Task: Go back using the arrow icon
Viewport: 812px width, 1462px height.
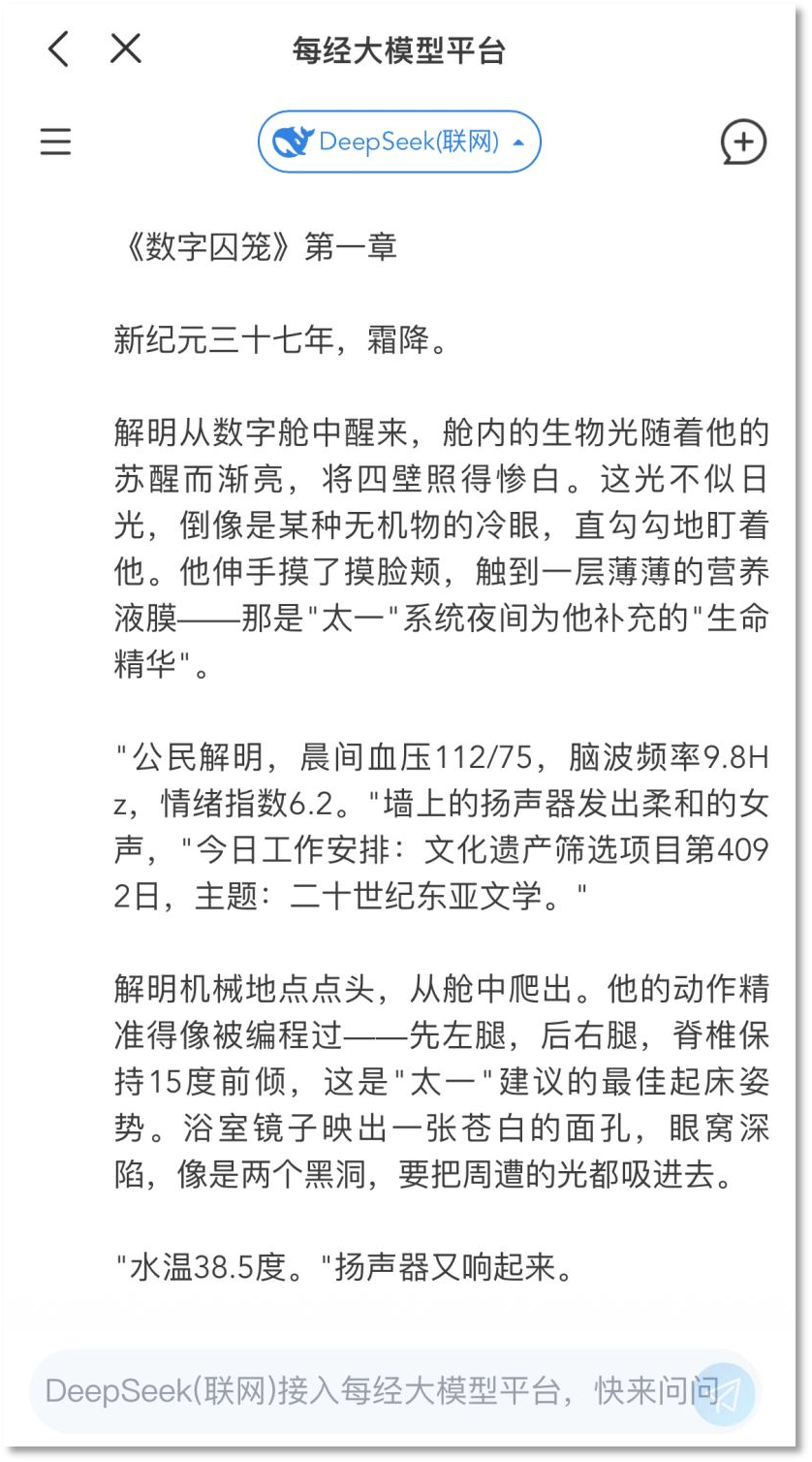Action: click(x=59, y=48)
